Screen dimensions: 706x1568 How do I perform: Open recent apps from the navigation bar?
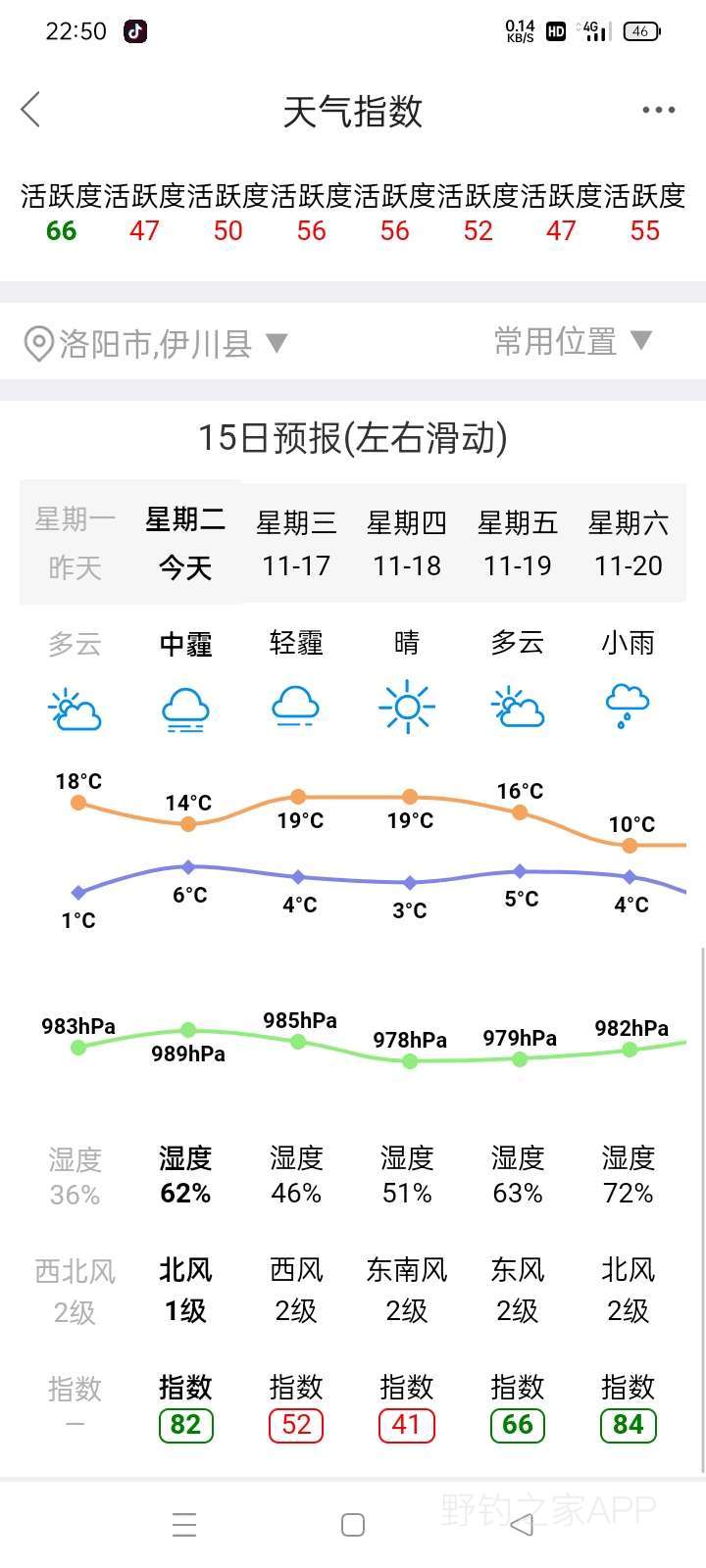coord(184,1525)
